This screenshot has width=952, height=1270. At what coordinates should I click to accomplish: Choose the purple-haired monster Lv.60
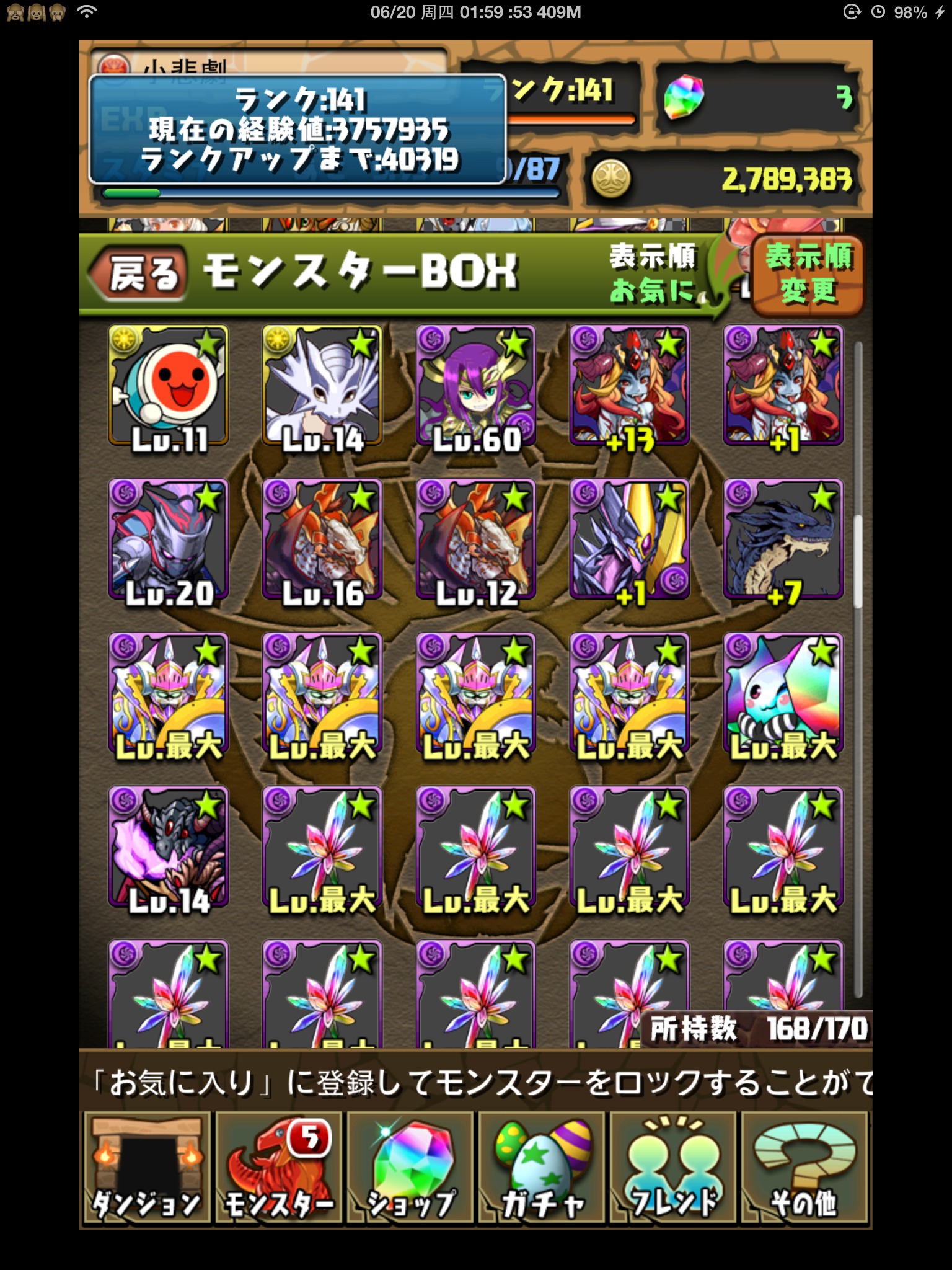click(476, 386)
